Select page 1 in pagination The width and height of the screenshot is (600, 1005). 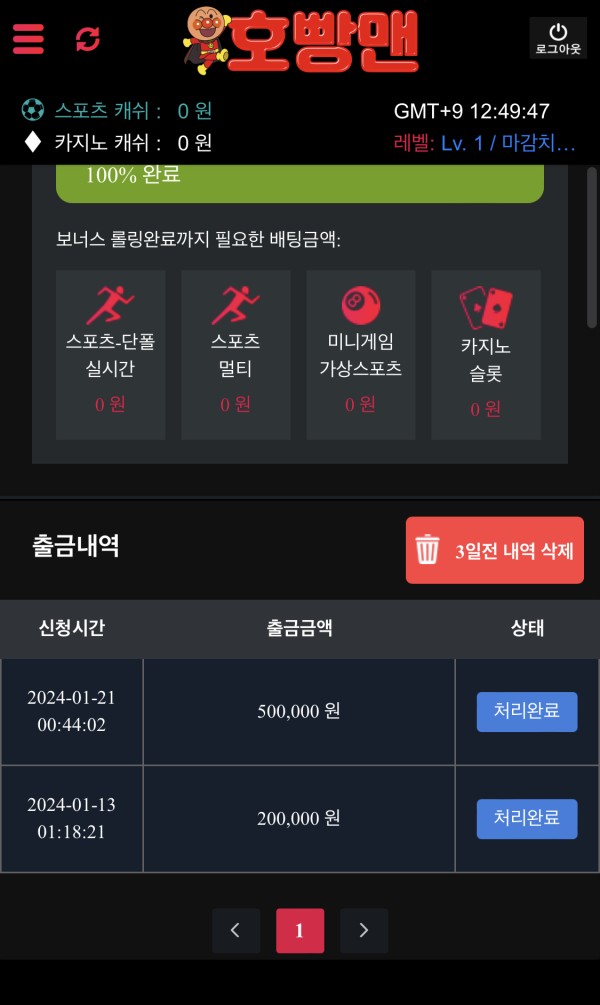[x=300, y=930]
